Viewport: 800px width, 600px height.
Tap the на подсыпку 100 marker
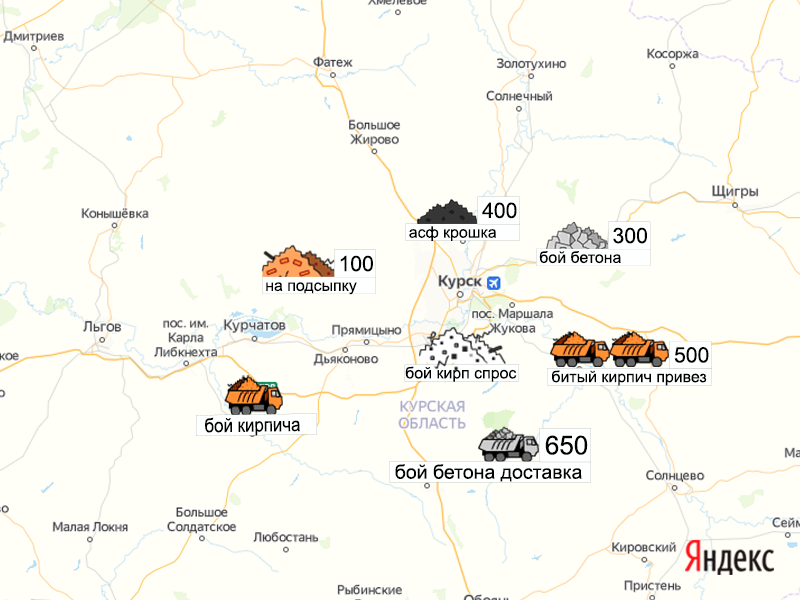pos(297,263)
